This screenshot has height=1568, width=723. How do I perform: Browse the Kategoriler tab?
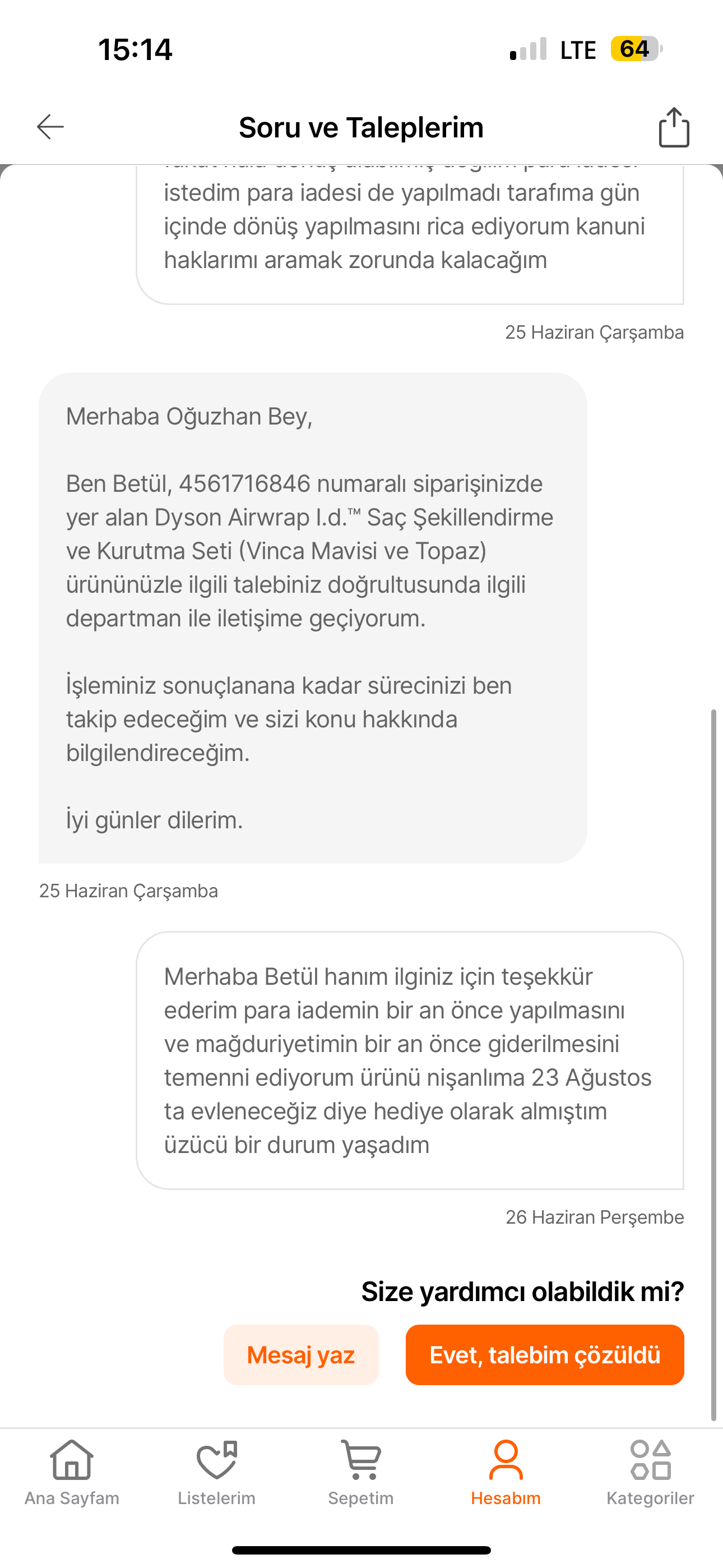click(x=650, y=1472)
